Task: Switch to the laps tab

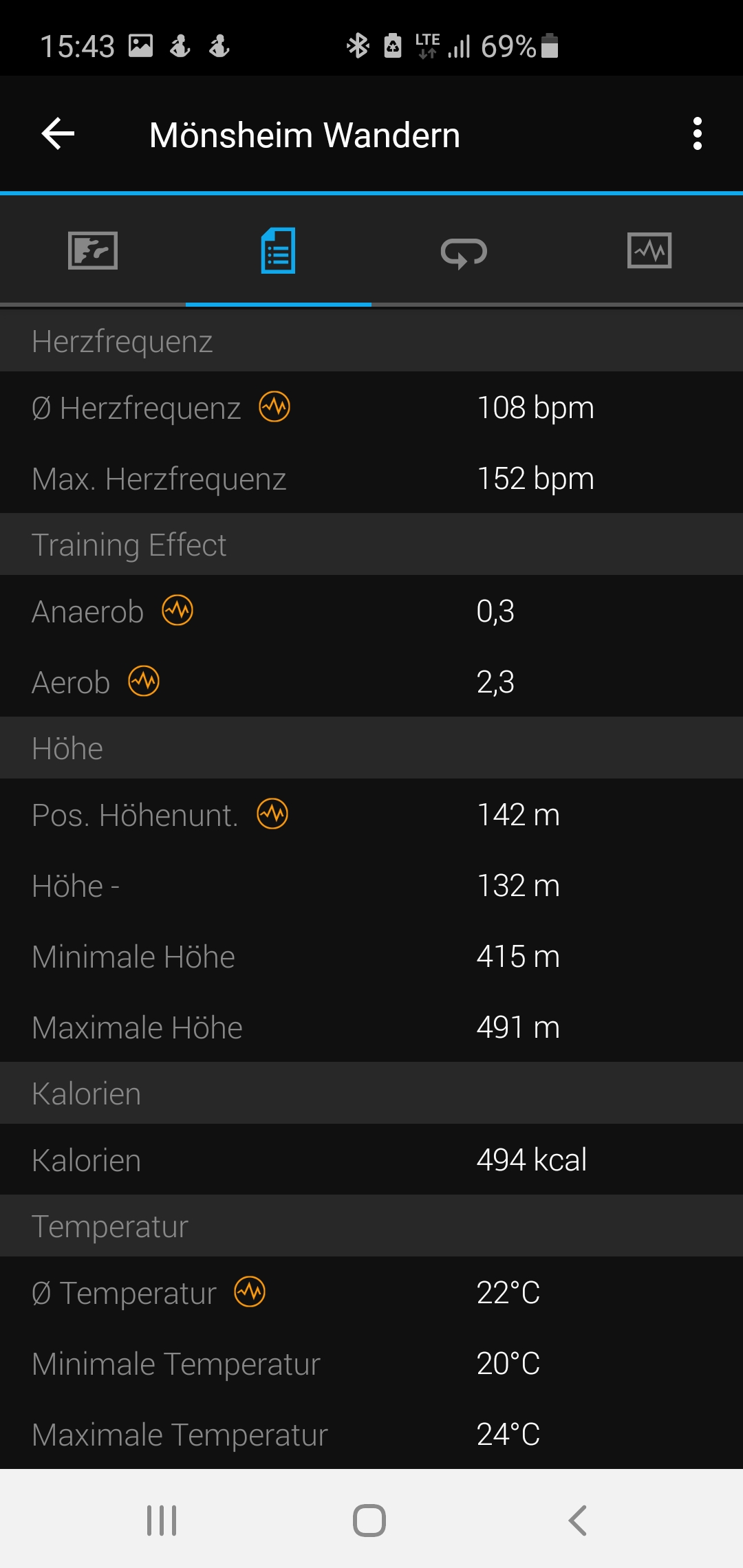Action: point(464,252)
